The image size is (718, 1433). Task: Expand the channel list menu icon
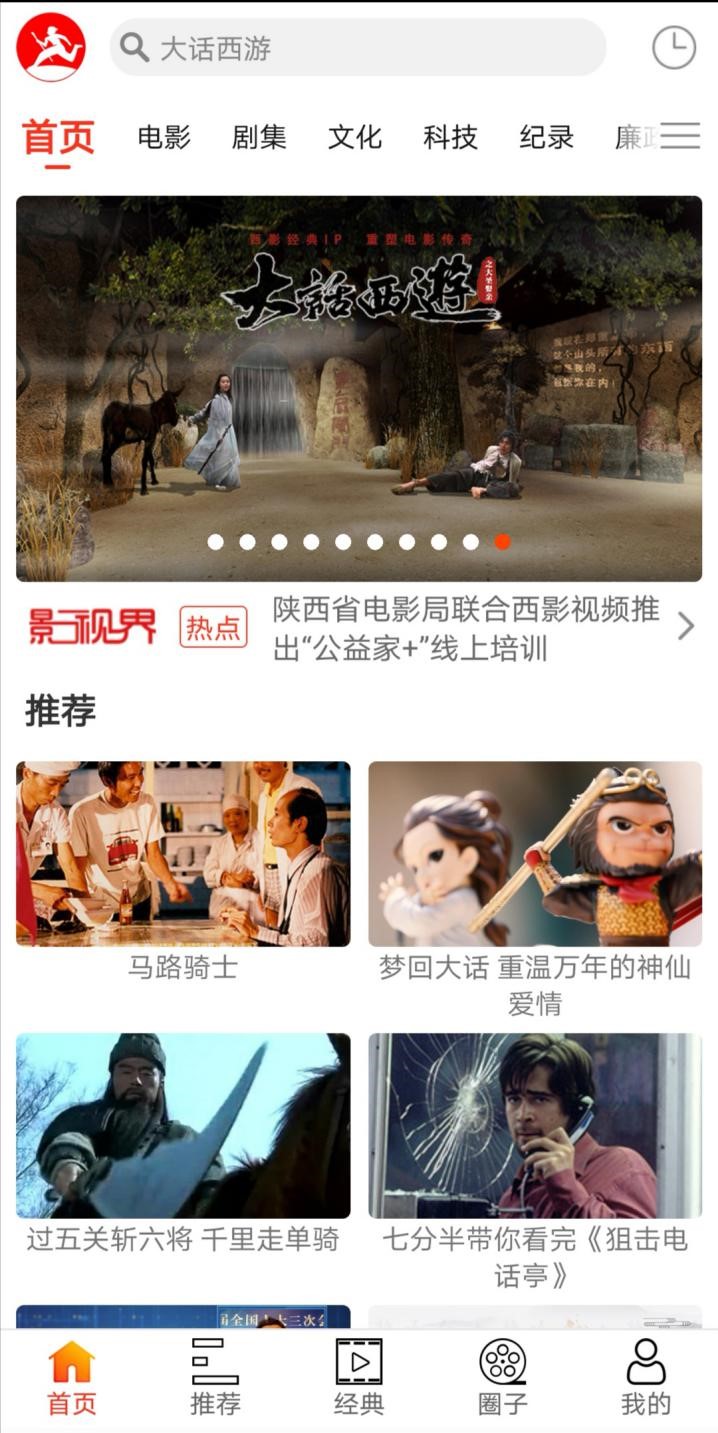[680, 136]
